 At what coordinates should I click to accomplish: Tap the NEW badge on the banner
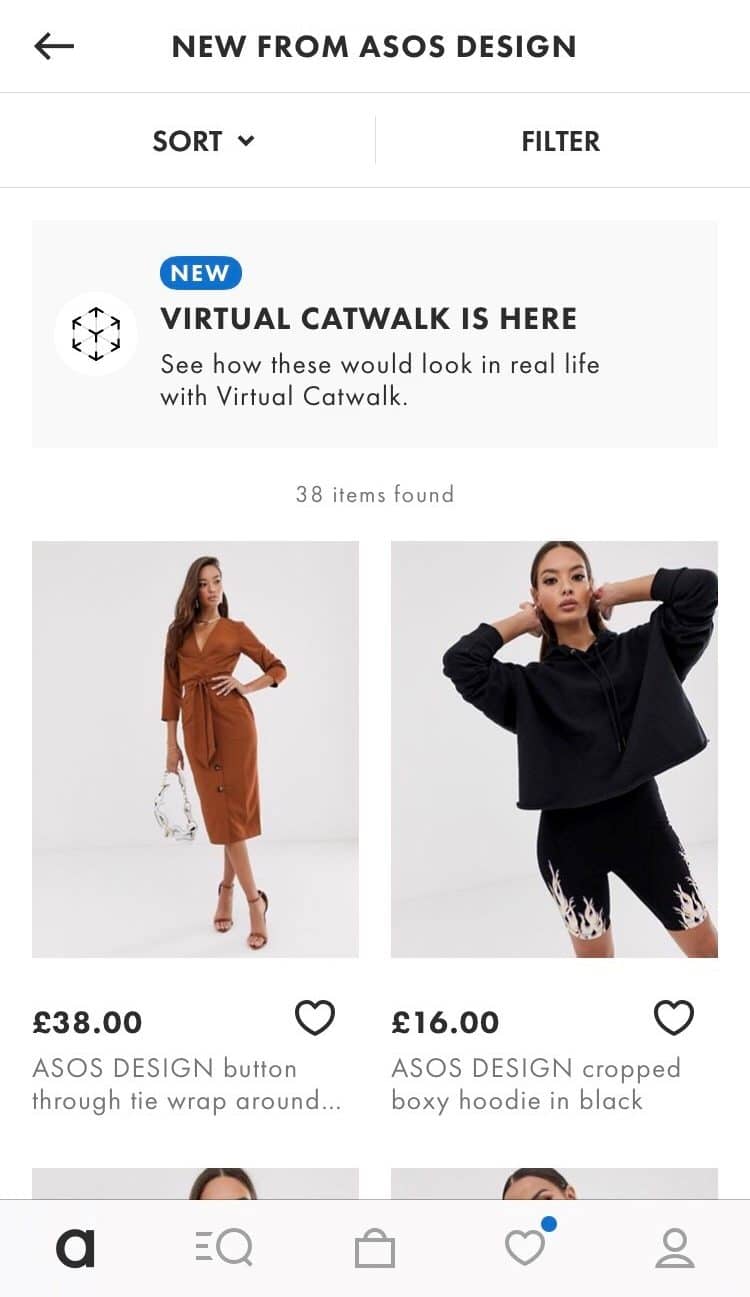click(200, 273)
